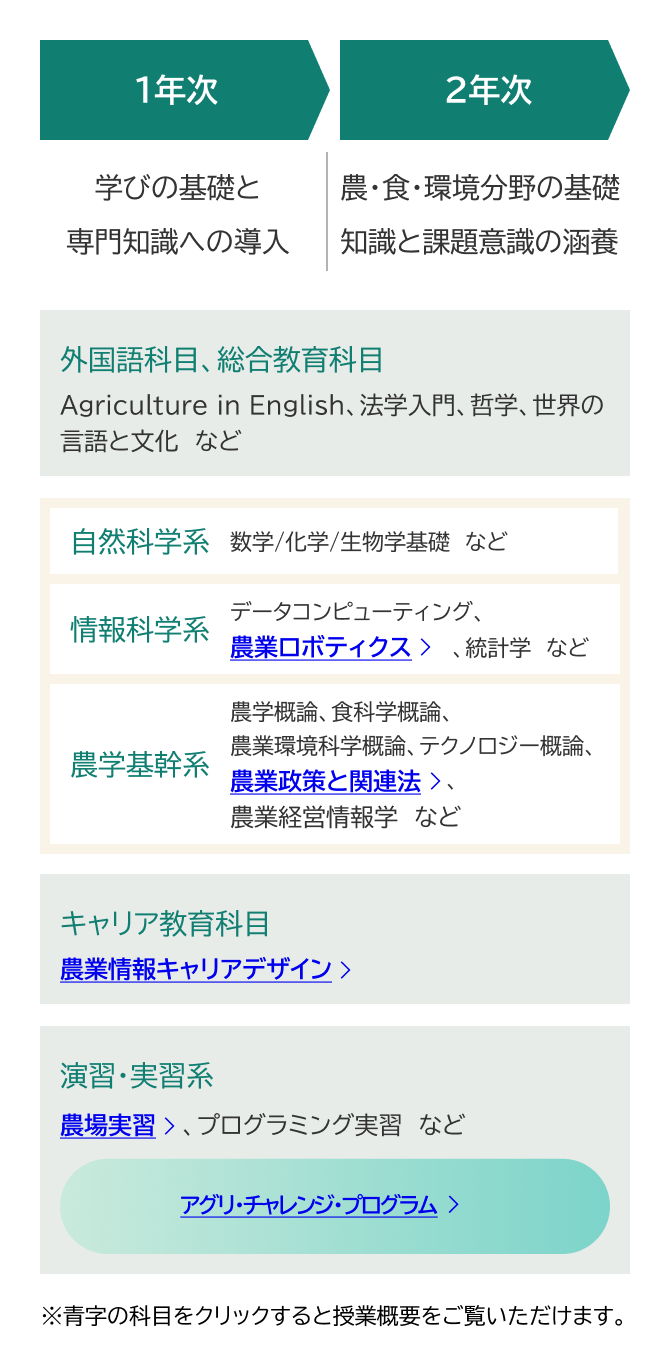This screenshot has height=1354, width=670.
Task: View the 農業情報キャリアデザイン course details
Action: (x=196, y=969)
